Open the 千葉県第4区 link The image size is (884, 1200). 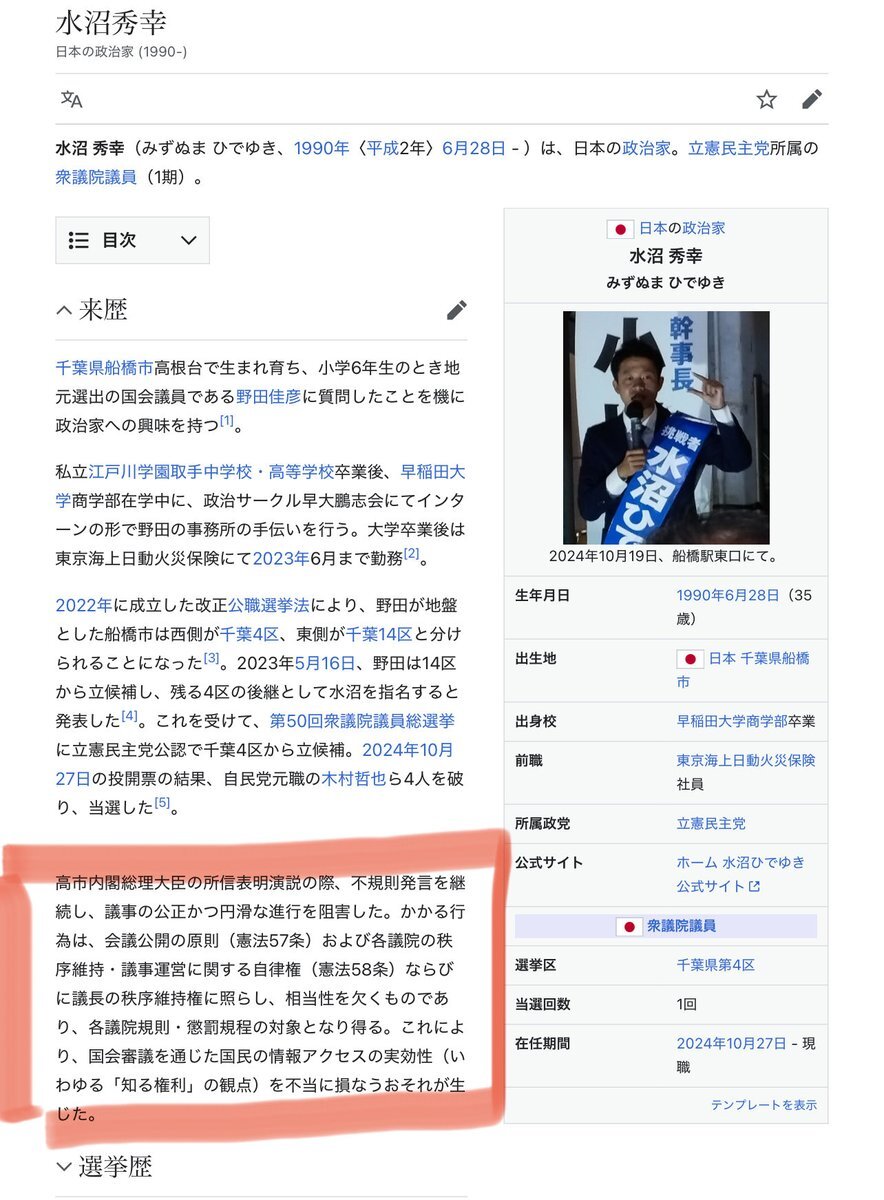pos(715,965)
